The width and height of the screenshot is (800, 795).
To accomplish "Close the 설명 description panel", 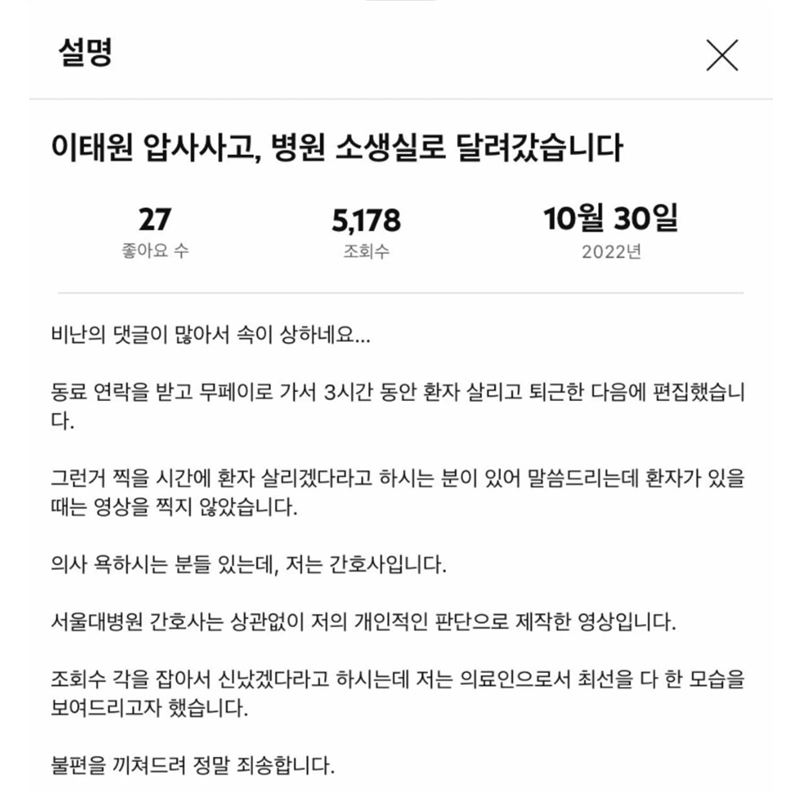I will tap(722, 55).
